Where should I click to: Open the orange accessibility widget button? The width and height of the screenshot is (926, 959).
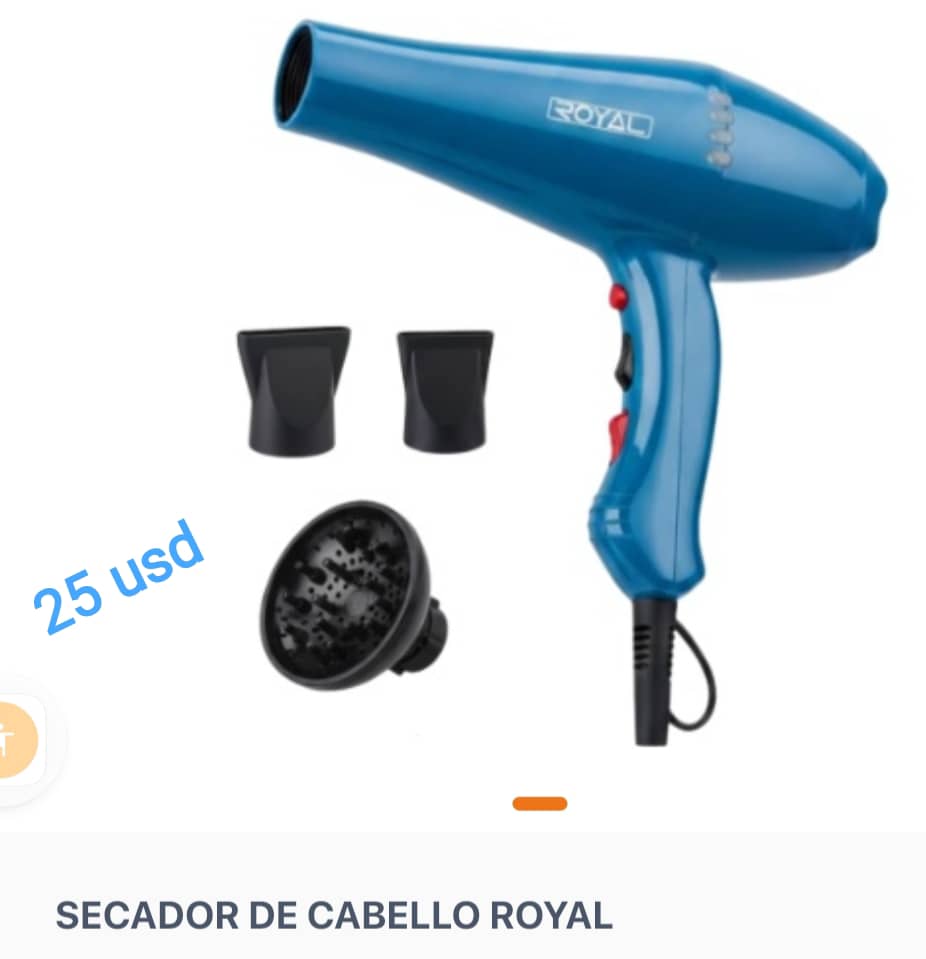pos(15,740)
